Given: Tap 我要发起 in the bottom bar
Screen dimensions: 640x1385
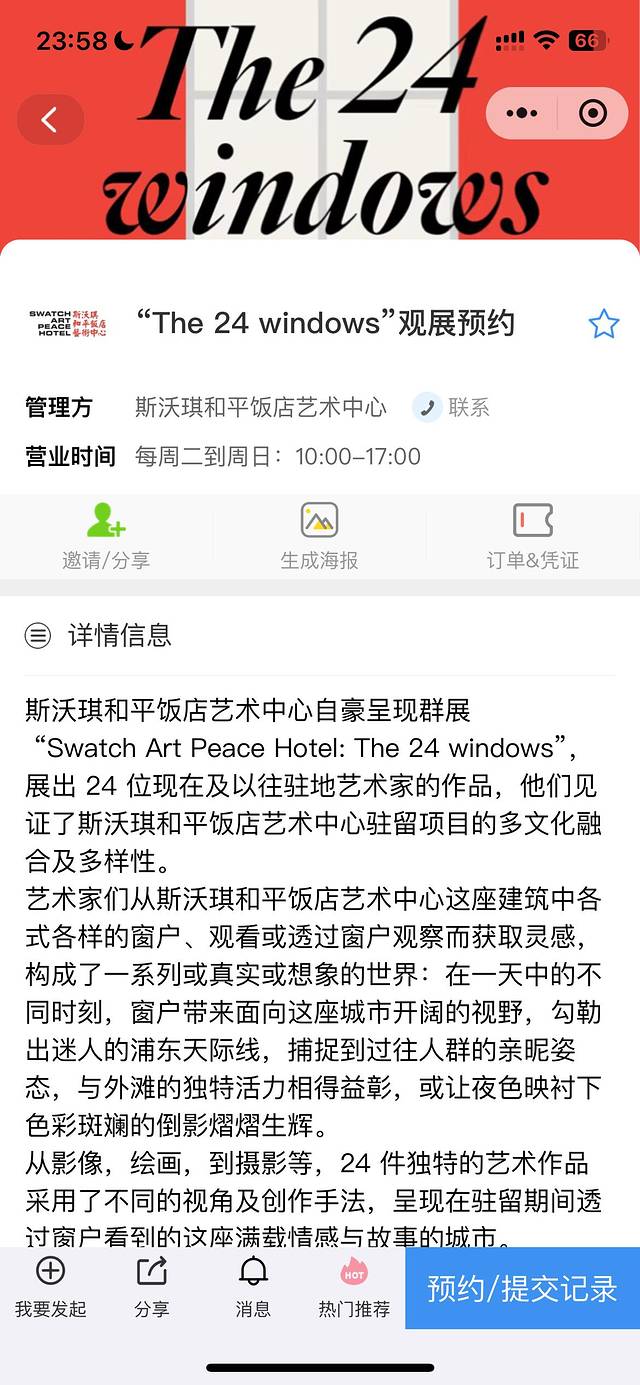Looking at the screenshot, I should pyautogui.click(x=50, y=1287).
